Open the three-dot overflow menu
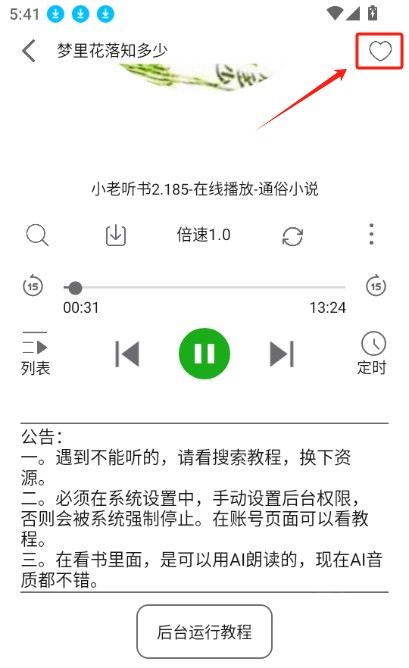Screen dimensions: 409x668 point(372,234)
